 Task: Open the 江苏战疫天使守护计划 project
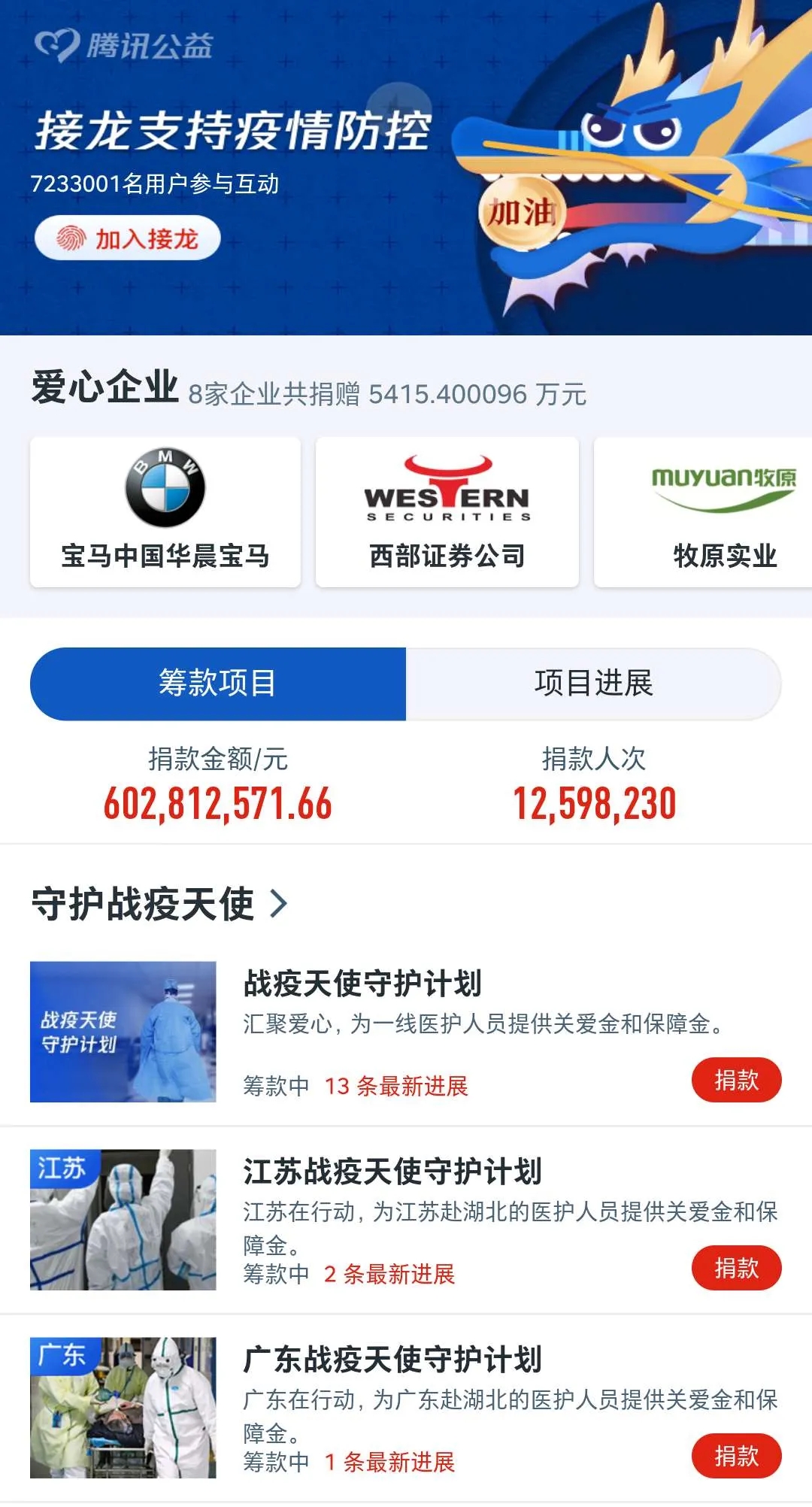[x=392, y=1172]
